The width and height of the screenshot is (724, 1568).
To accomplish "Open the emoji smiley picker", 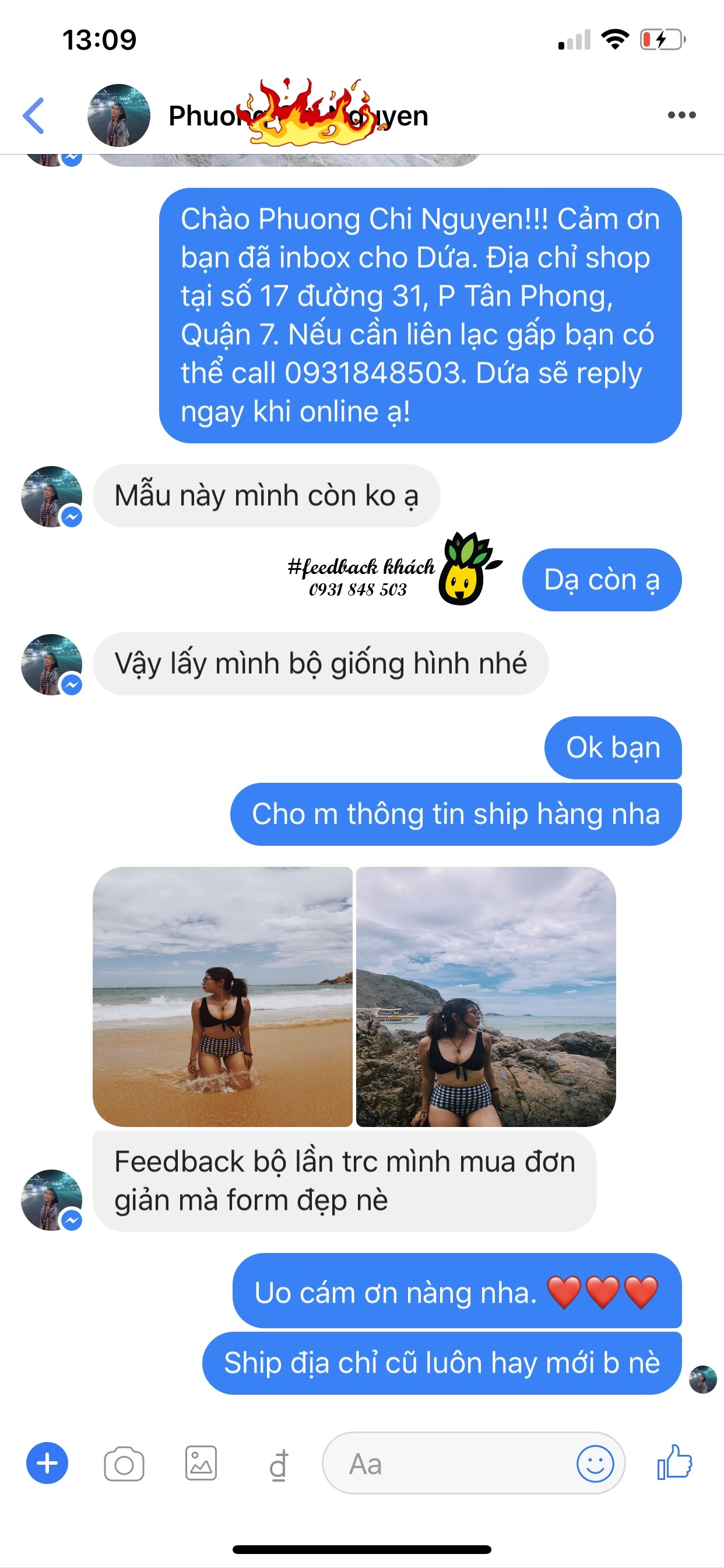I will click(595, 1464).
